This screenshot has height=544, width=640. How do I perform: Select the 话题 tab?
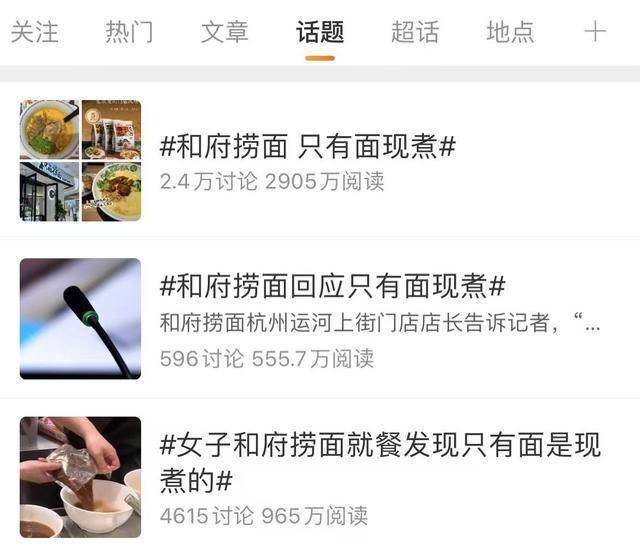(320, 32)
